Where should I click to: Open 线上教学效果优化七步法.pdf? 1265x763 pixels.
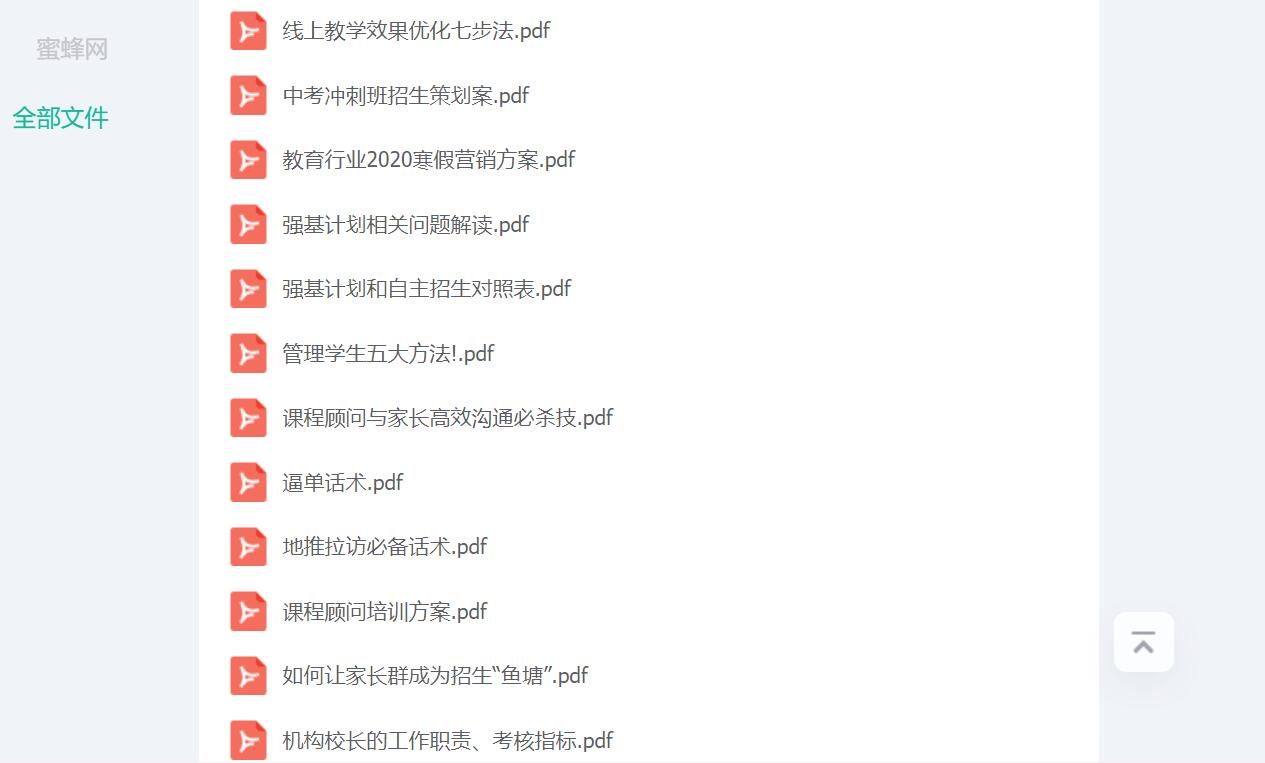[x=416, y=31]
